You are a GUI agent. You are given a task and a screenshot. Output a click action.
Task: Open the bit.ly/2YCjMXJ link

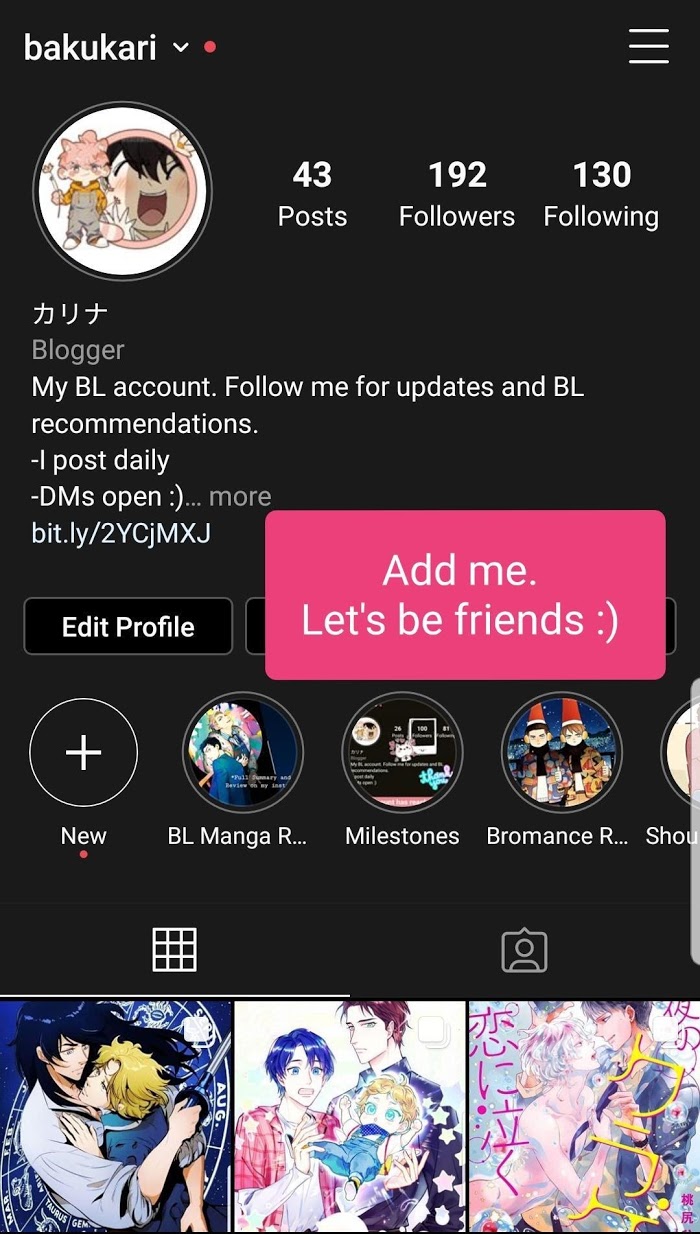point(121,532)
